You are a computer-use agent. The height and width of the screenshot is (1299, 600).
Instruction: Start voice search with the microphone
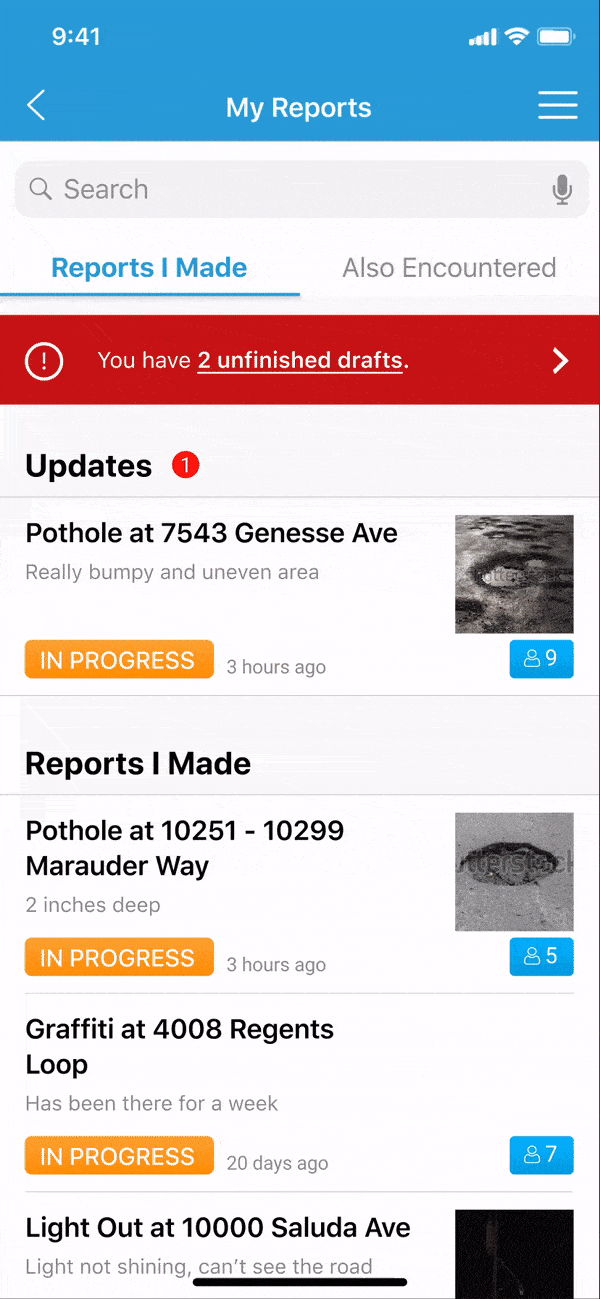pos(563,189)
